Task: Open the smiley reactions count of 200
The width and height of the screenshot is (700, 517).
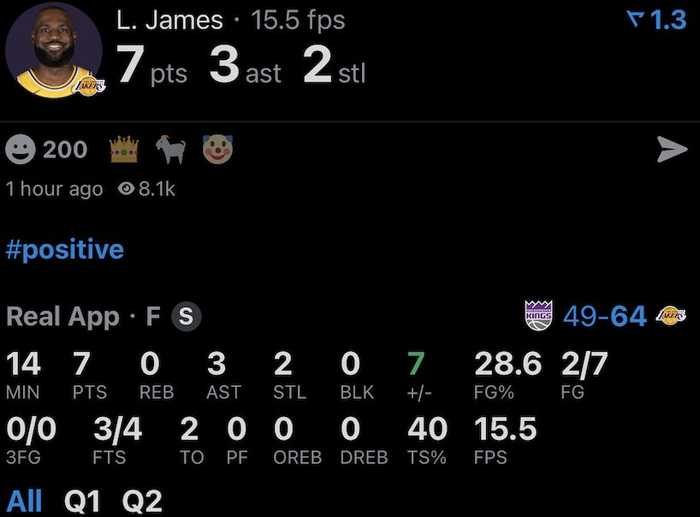Action: pyautogui.click(x=47, y=150)
